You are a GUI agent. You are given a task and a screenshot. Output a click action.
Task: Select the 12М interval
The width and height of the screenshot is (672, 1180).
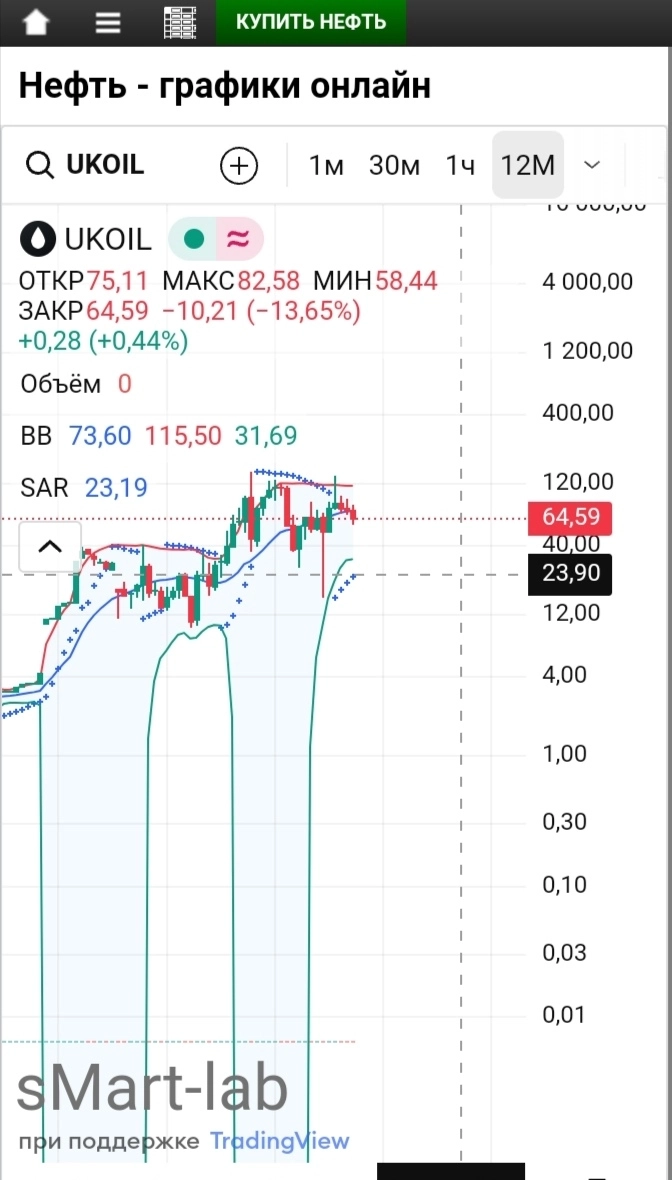click(528, 165)
